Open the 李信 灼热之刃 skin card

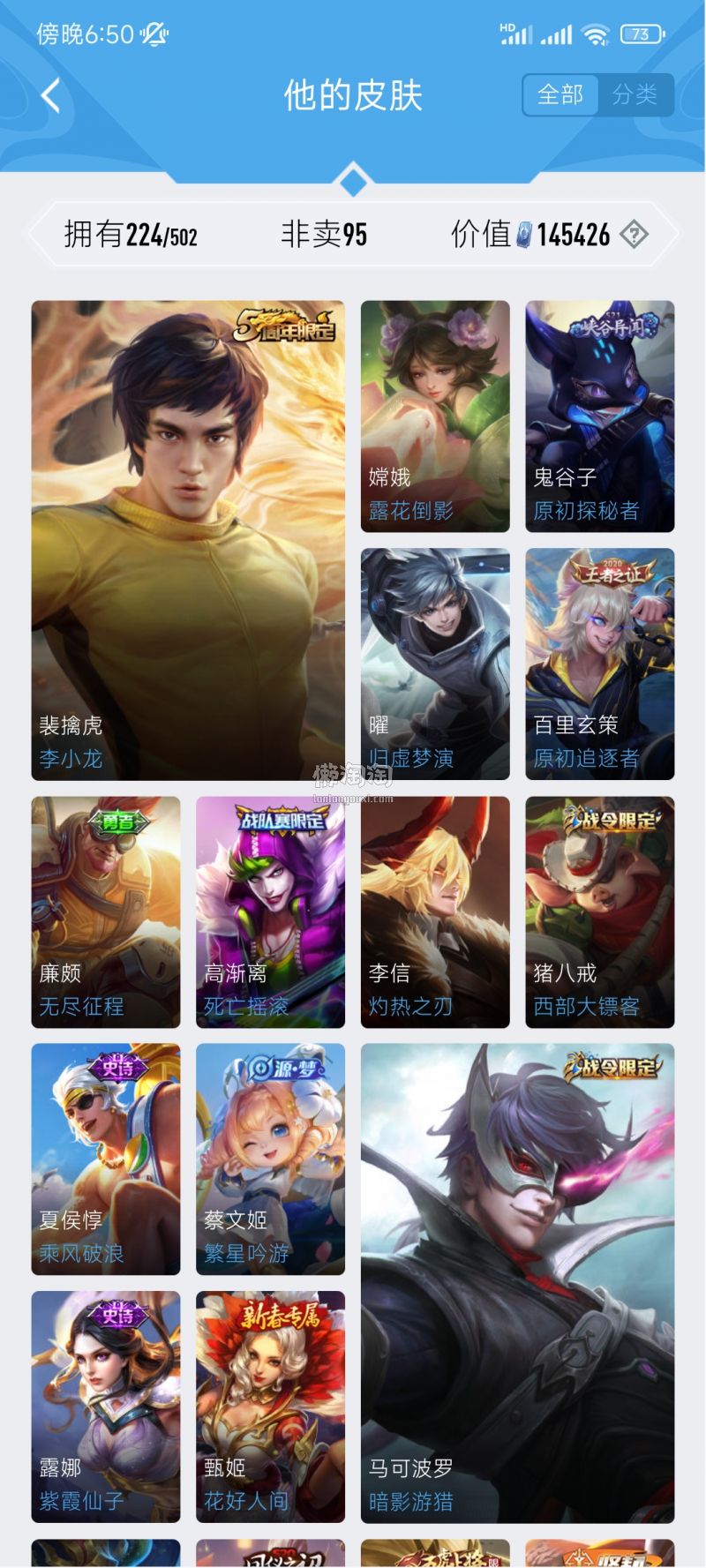pyautogui.click(x=435, y=912)
